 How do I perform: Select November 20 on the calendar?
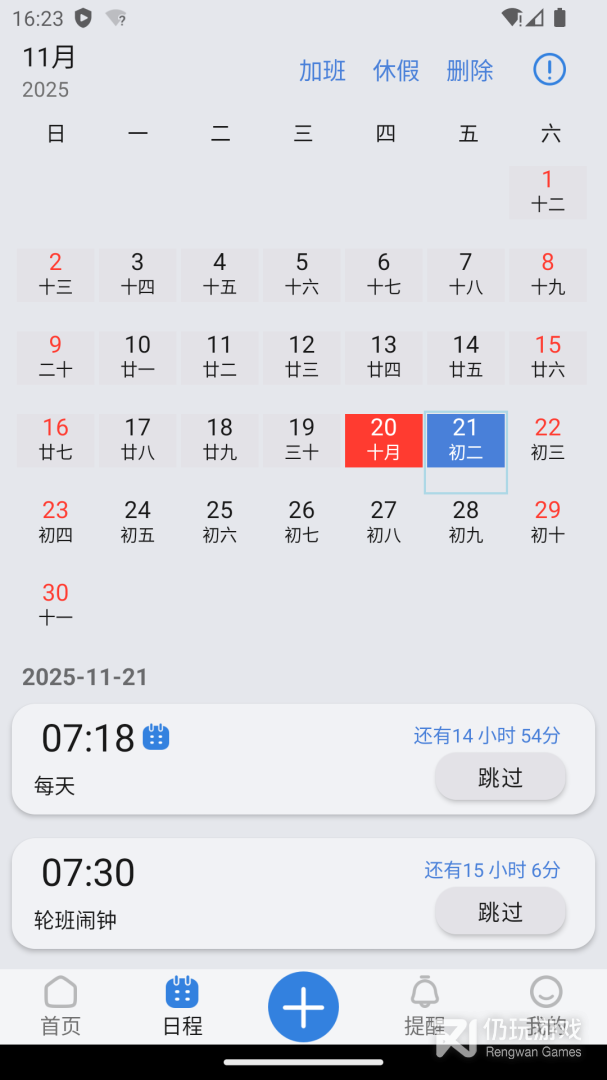click(x=384, y=440)
